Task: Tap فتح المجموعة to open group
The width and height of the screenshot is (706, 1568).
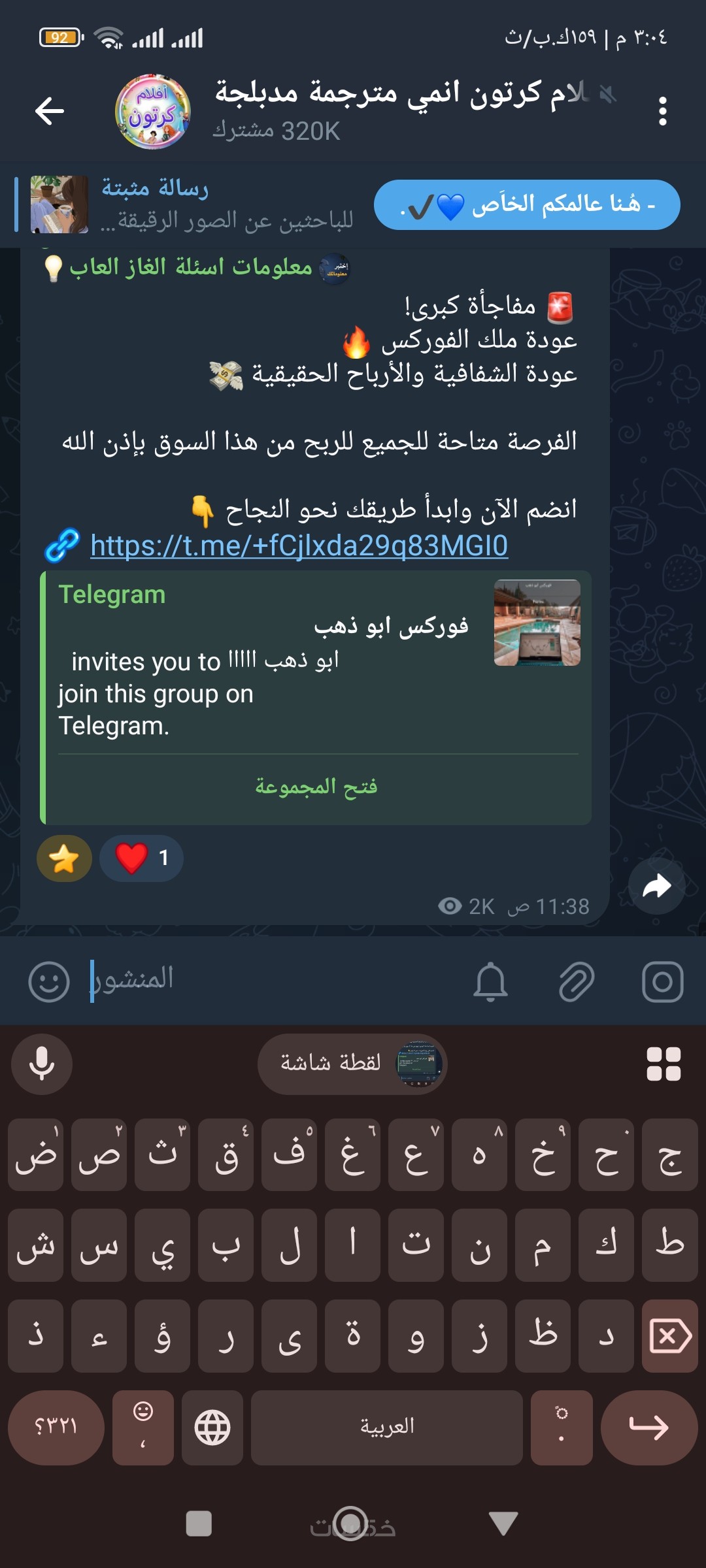Action: [316, 786]
